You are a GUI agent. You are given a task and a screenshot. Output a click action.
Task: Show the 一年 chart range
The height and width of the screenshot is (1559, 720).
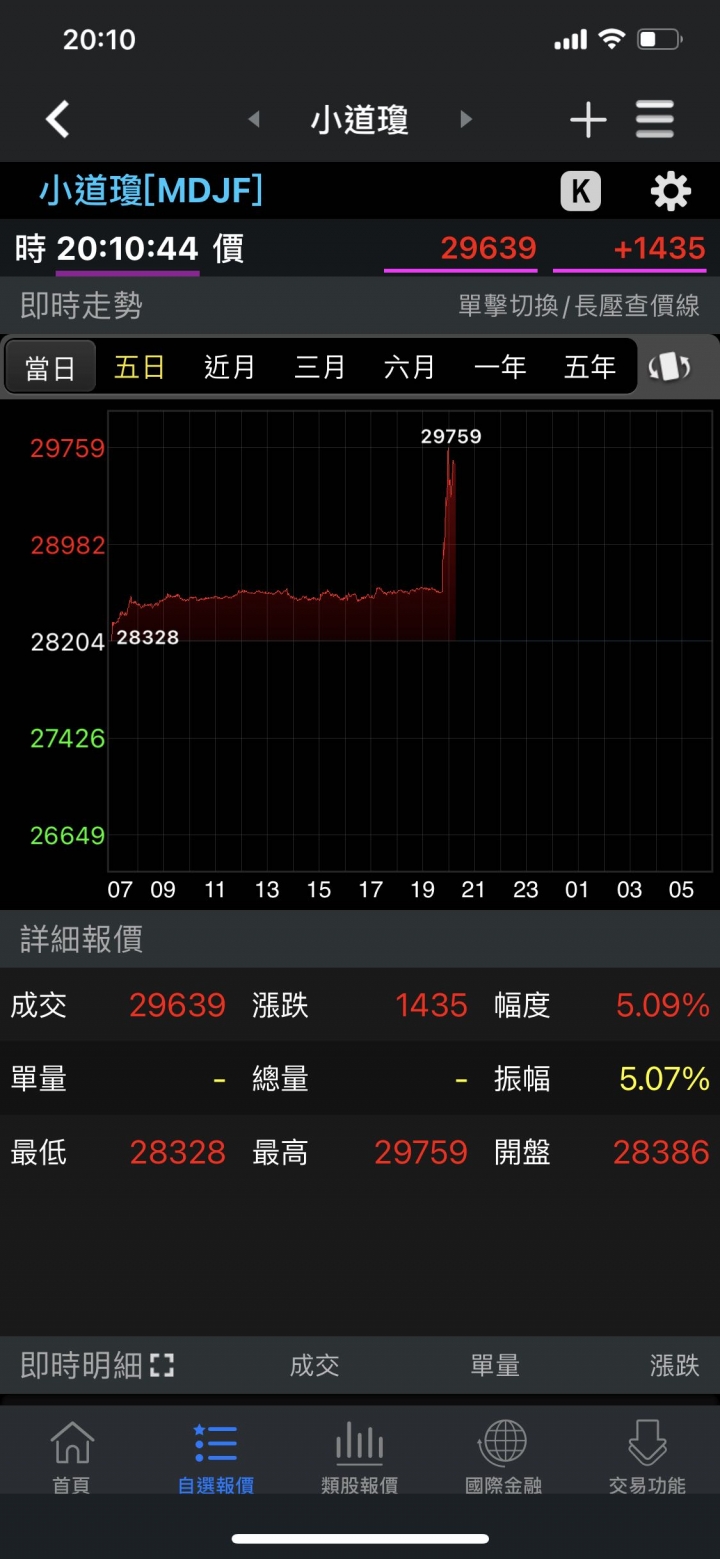coord(500,367)
